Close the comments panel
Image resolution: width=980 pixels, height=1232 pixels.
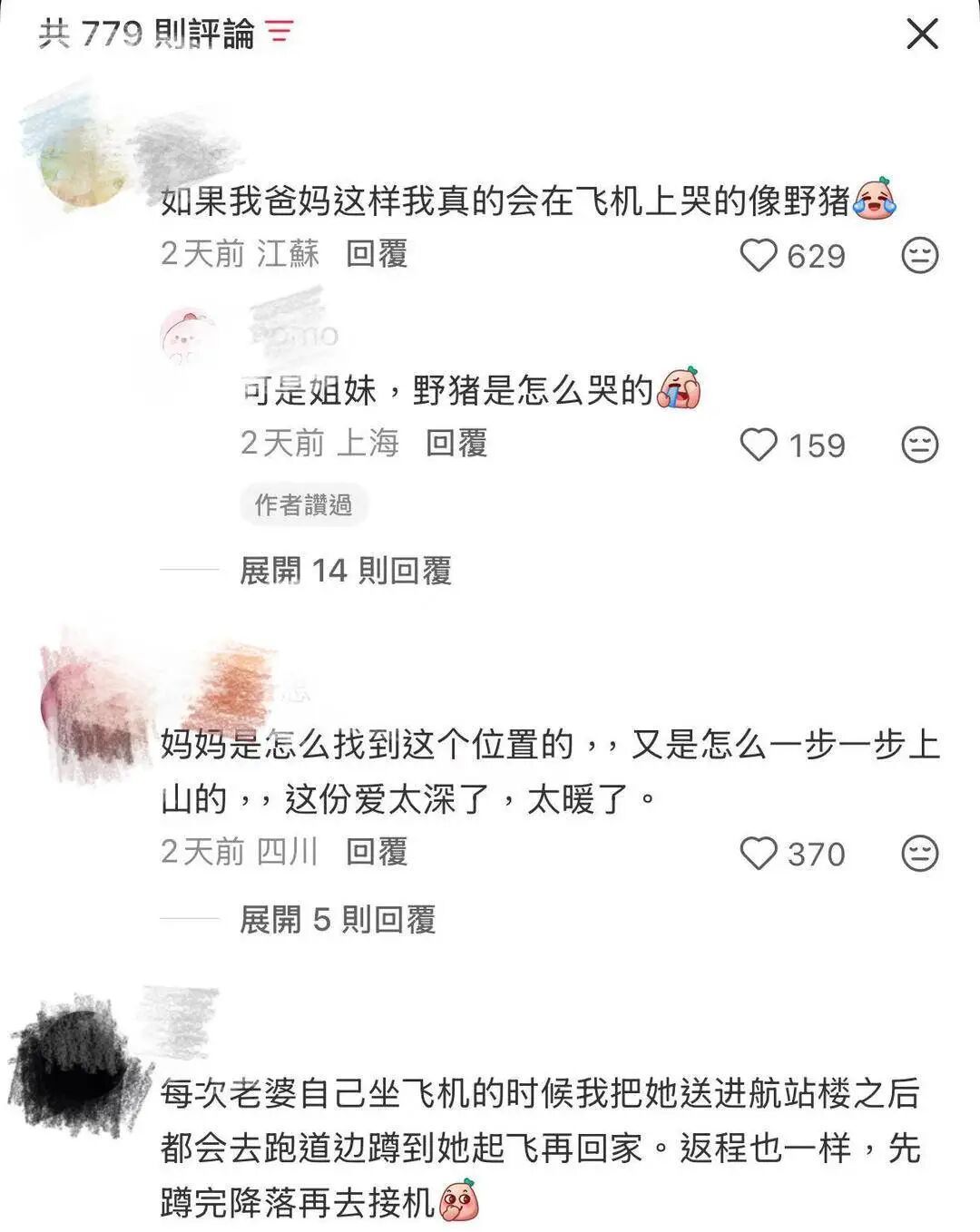922,34
